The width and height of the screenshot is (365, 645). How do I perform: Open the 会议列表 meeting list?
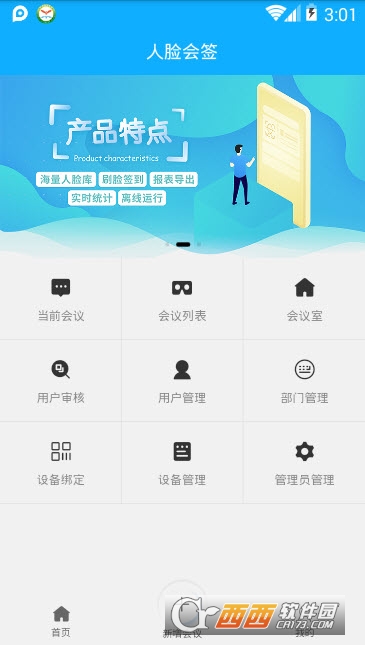click(182, 299)
